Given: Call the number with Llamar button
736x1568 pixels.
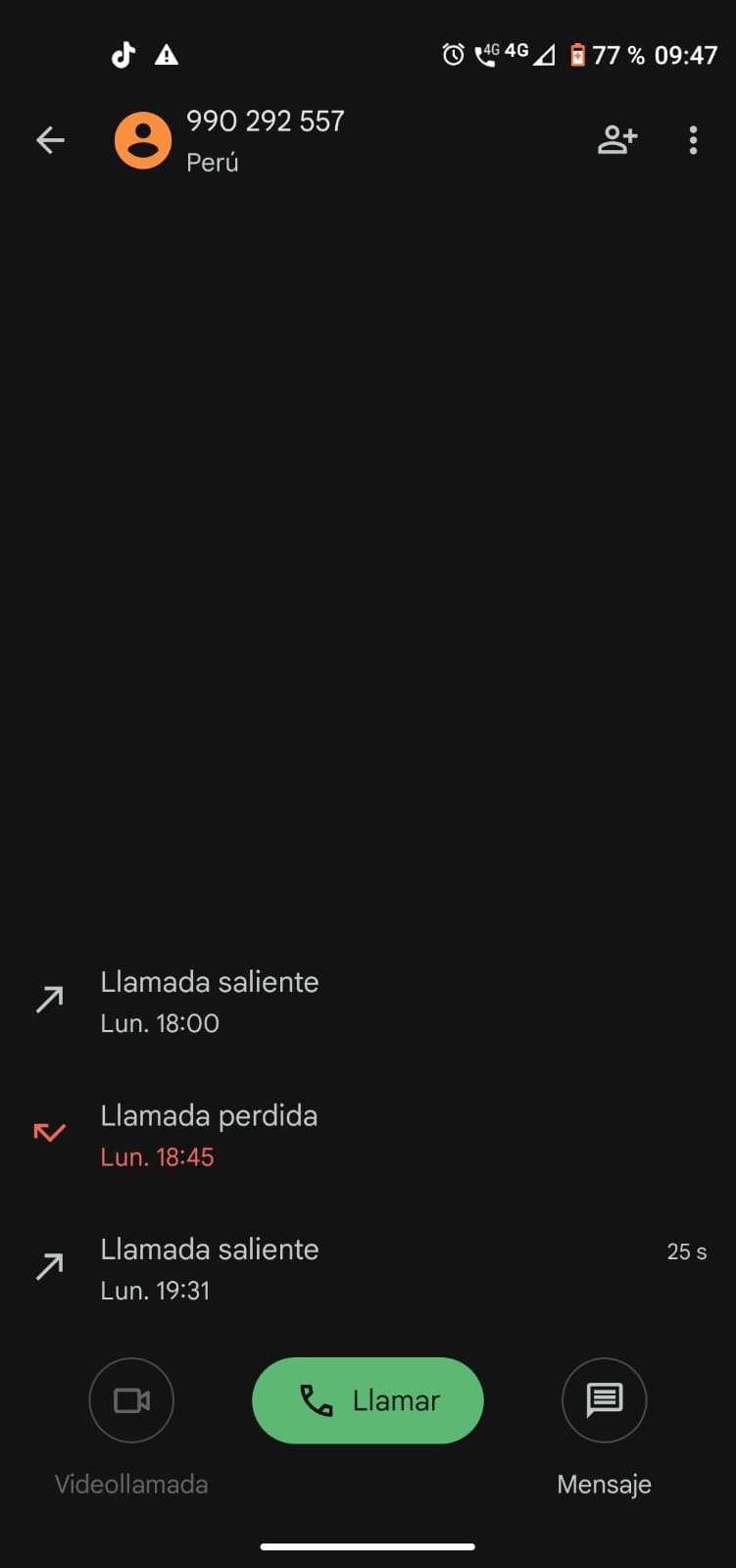Looking at the screenshot, I should point(368,1400).
